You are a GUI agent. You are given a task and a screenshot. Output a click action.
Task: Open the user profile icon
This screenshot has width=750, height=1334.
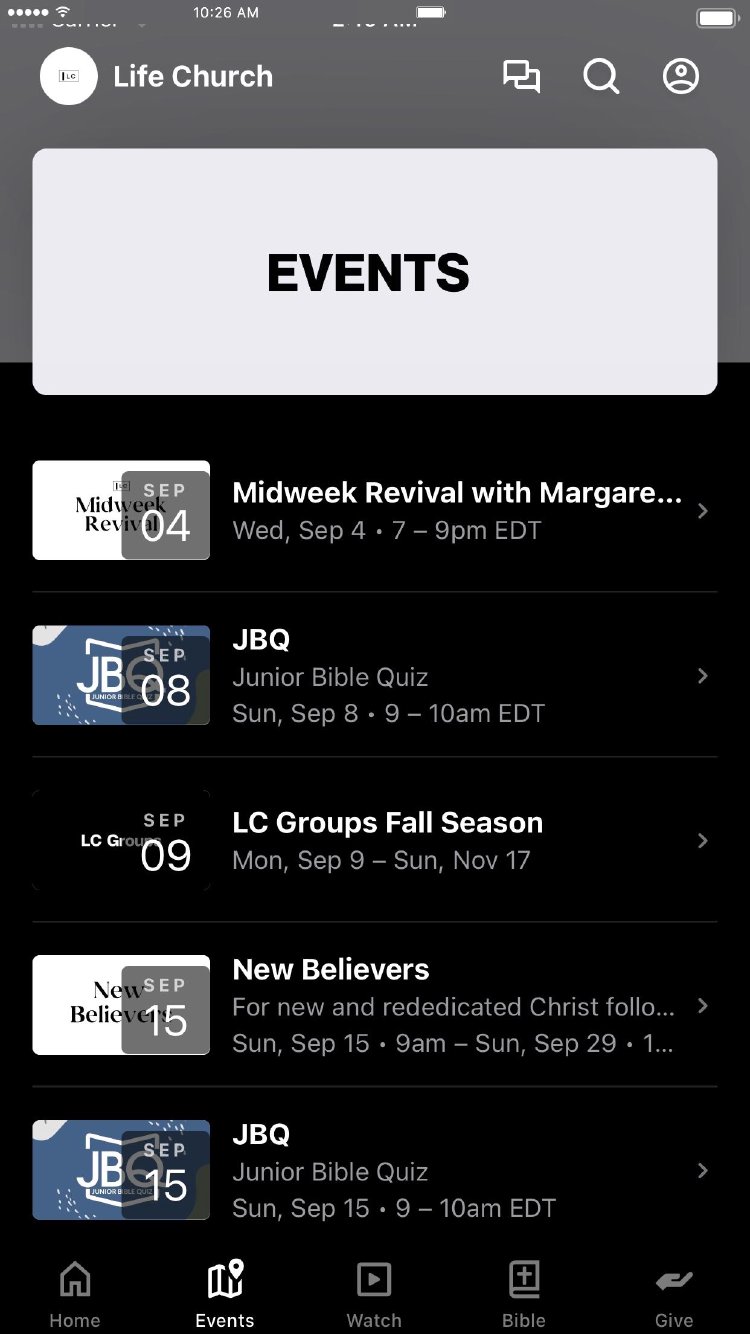tap(681, 77)
